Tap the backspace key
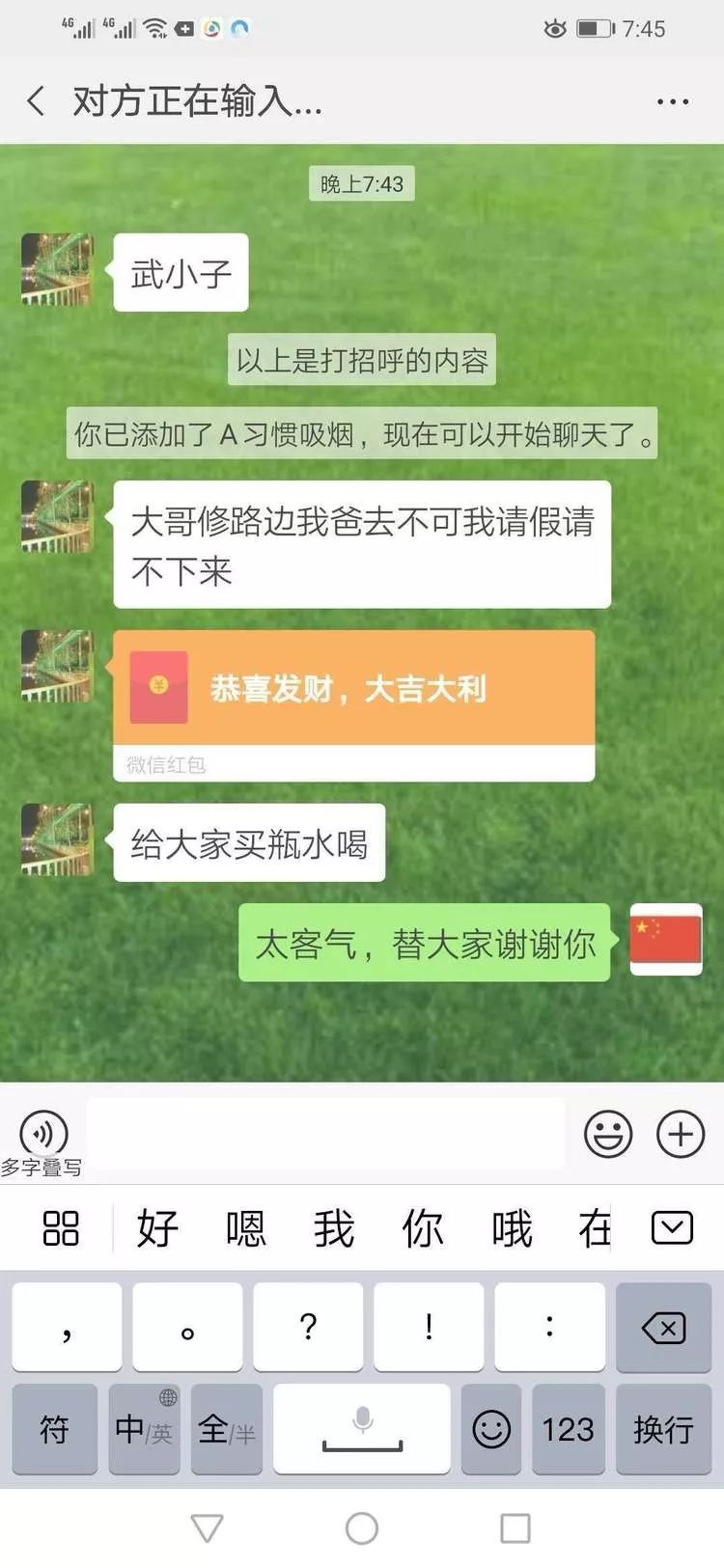Viewport: 724px width, 1568px height. 663,1328
